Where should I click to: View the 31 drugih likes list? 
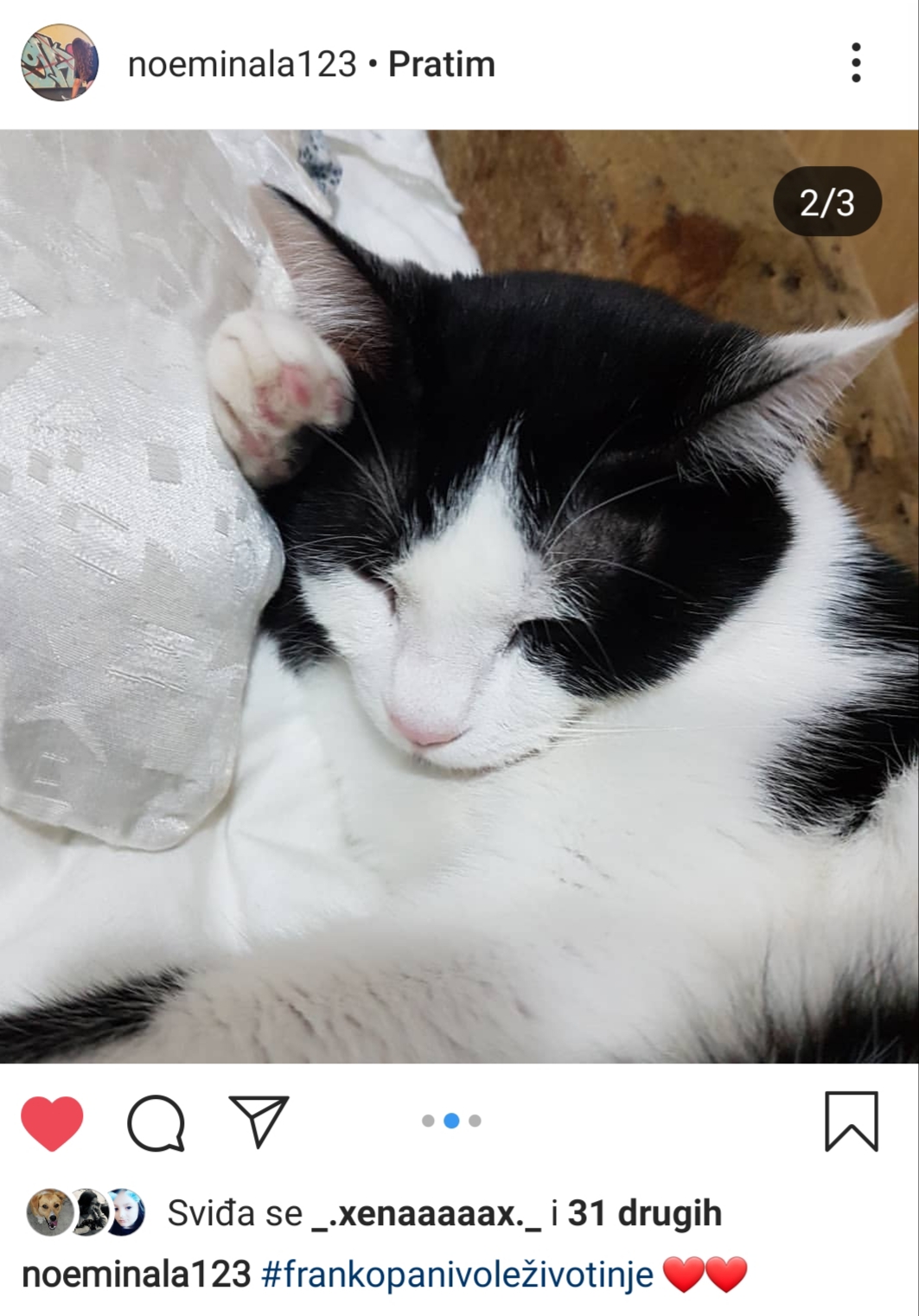coord(644,1213)
